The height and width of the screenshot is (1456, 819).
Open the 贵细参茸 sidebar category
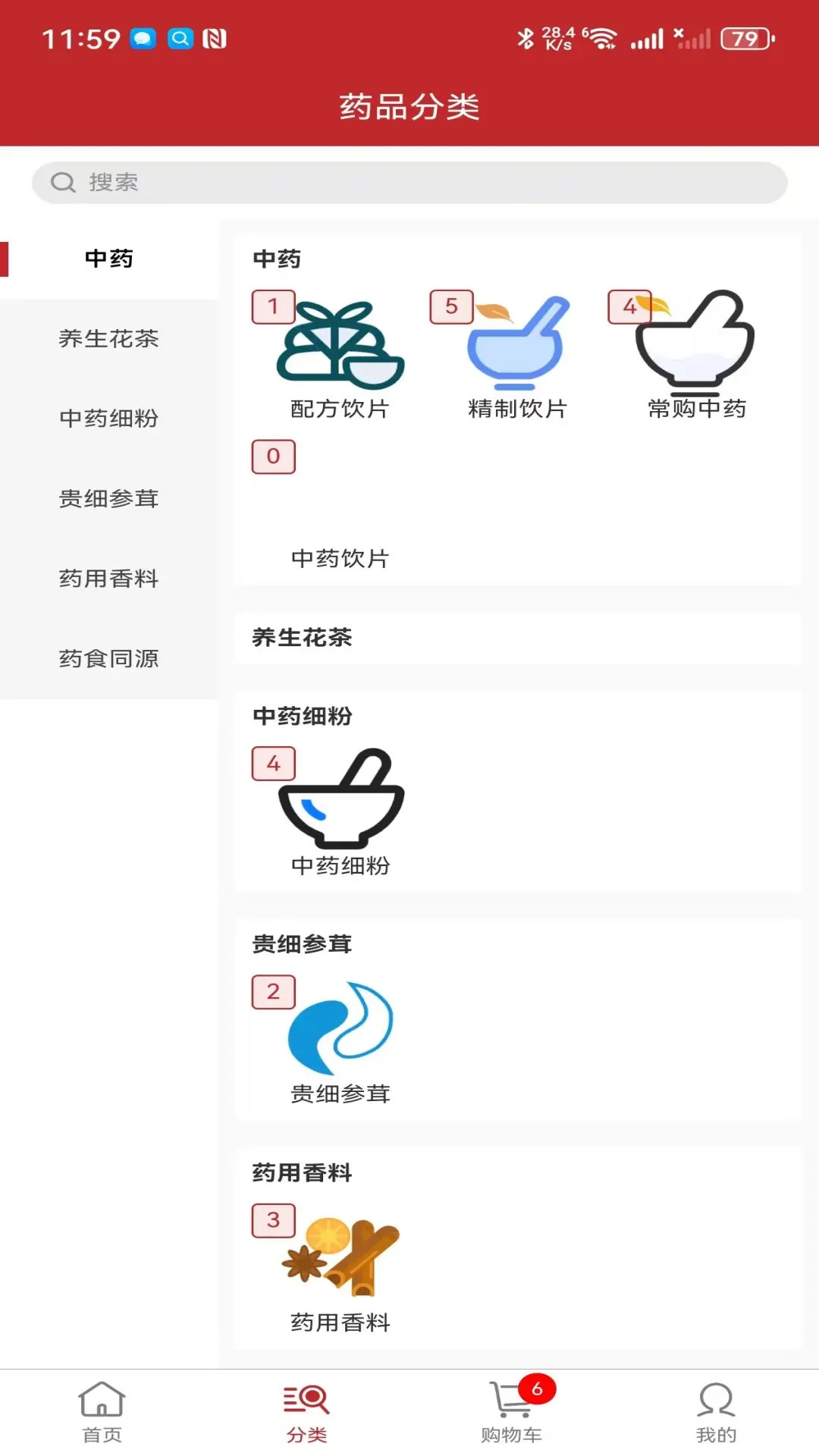coord(108,499)
